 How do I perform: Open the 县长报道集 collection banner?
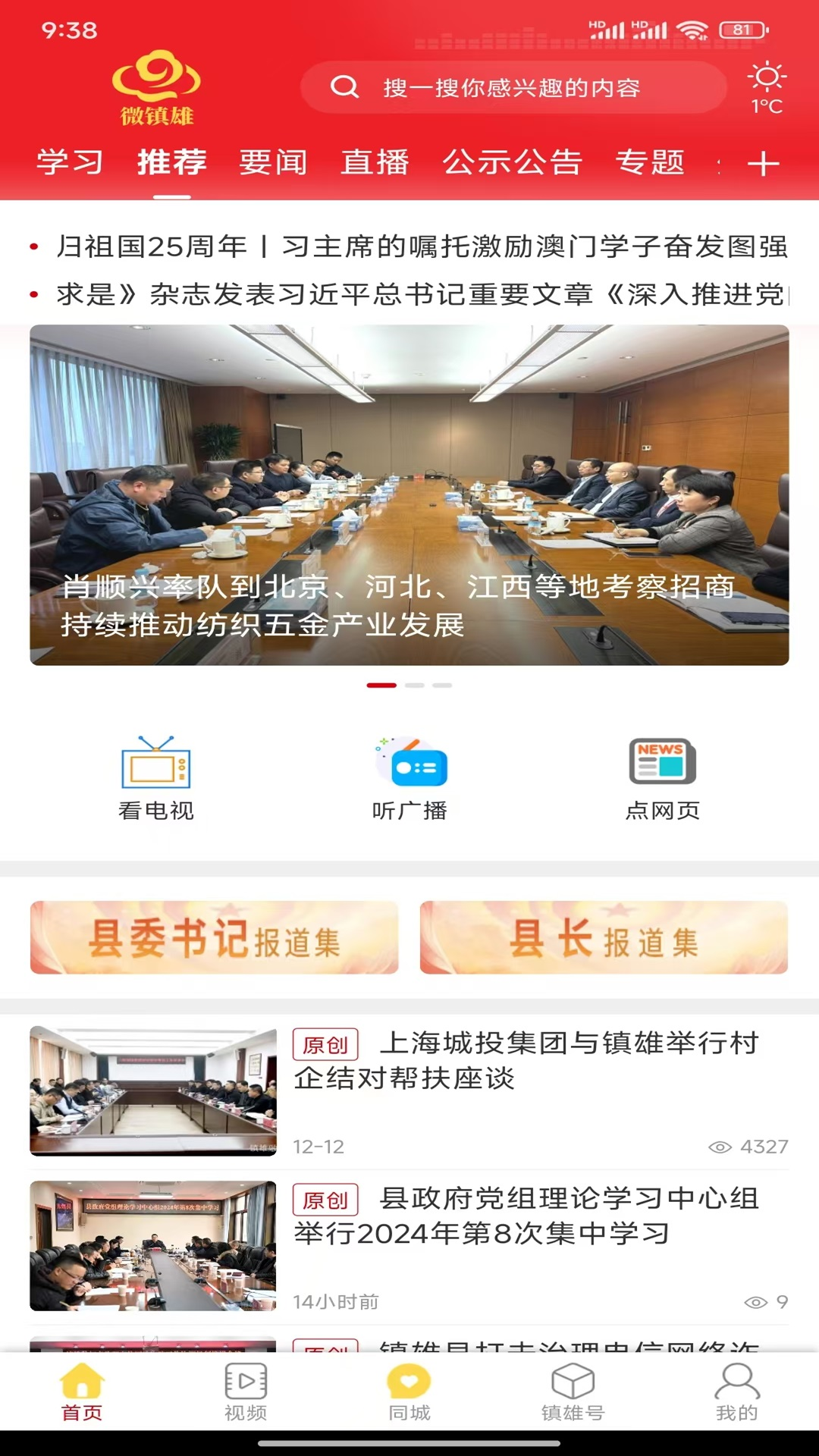click(x=603, y=939)
